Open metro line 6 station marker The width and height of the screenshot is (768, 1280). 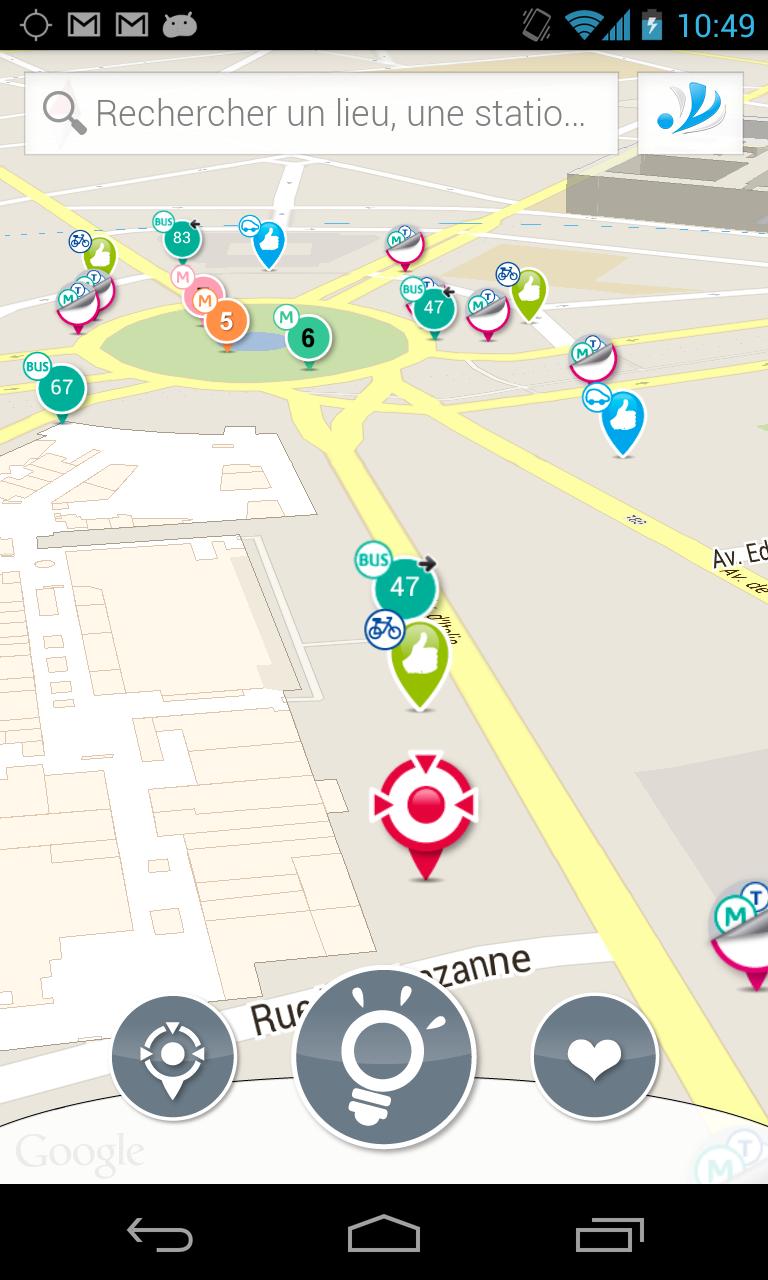point(308,338)
